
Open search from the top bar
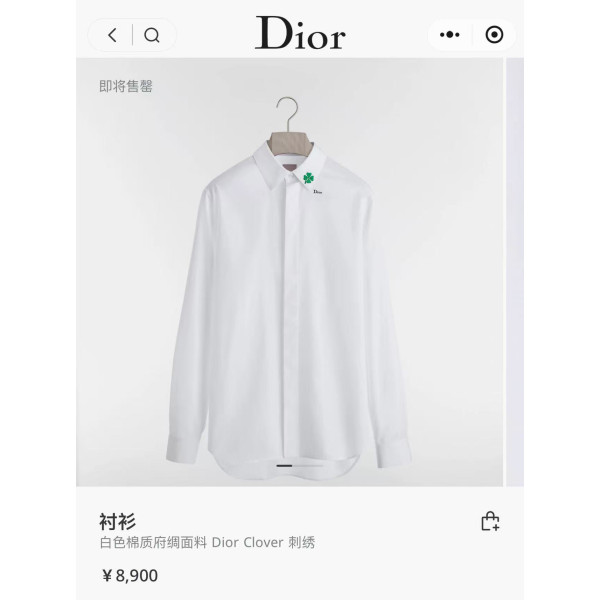(152, 36)
